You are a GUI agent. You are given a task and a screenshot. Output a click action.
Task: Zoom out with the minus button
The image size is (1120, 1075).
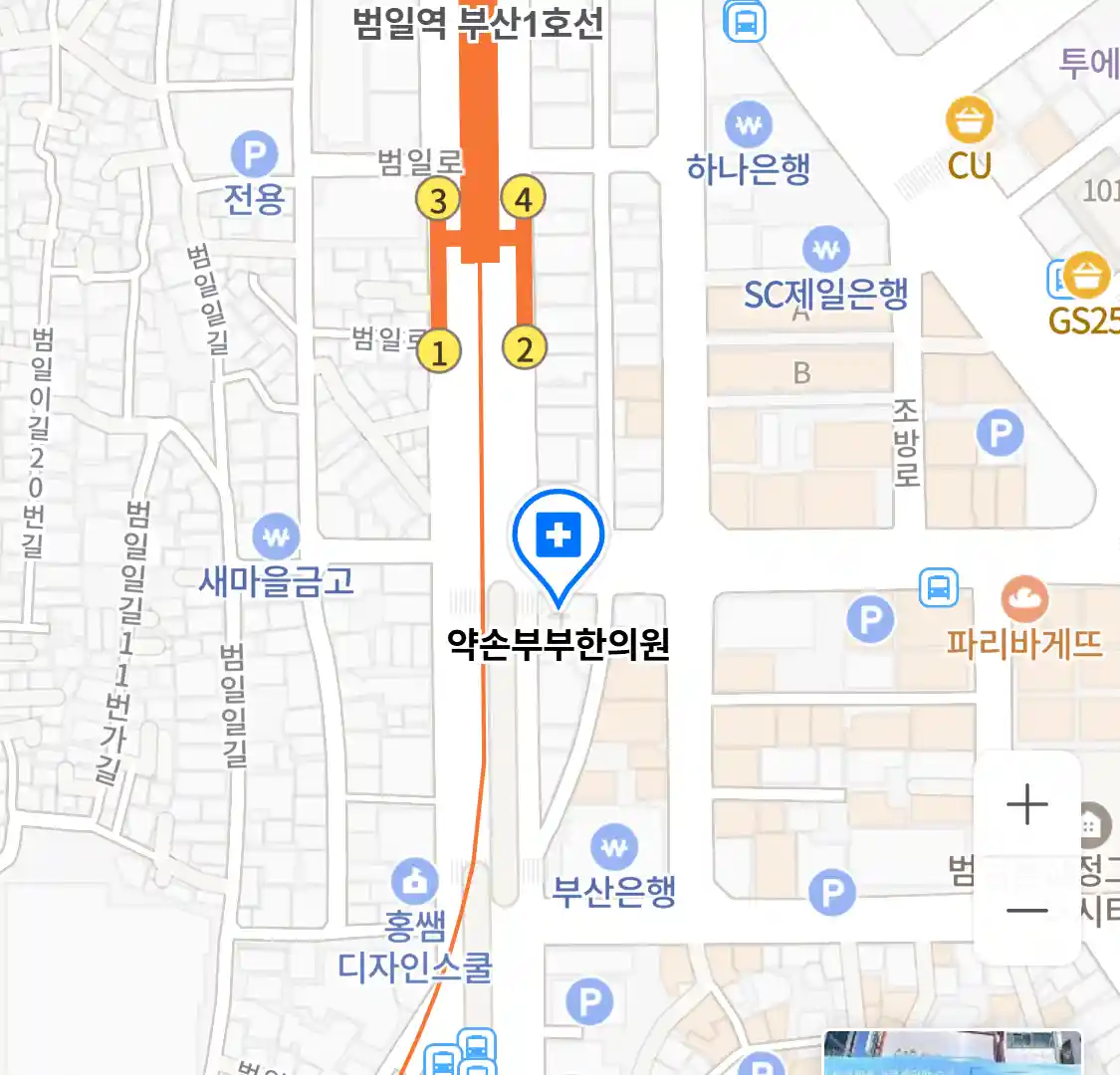1026,911
